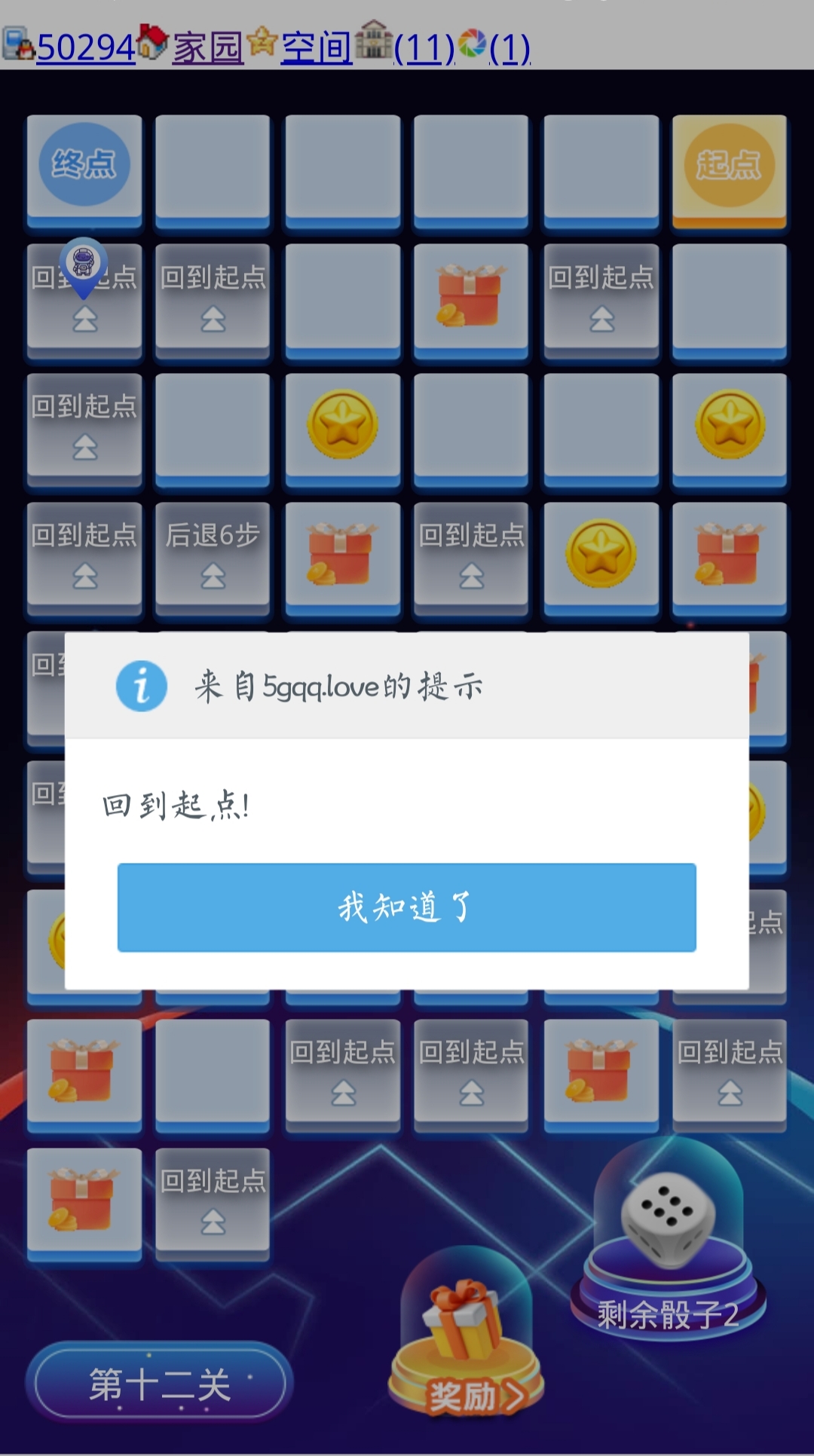Click the house icon beside 家园
Image resolution: width=814 pixels, height=1456 pixels.
pyautogui.click(x=152, y=44)
